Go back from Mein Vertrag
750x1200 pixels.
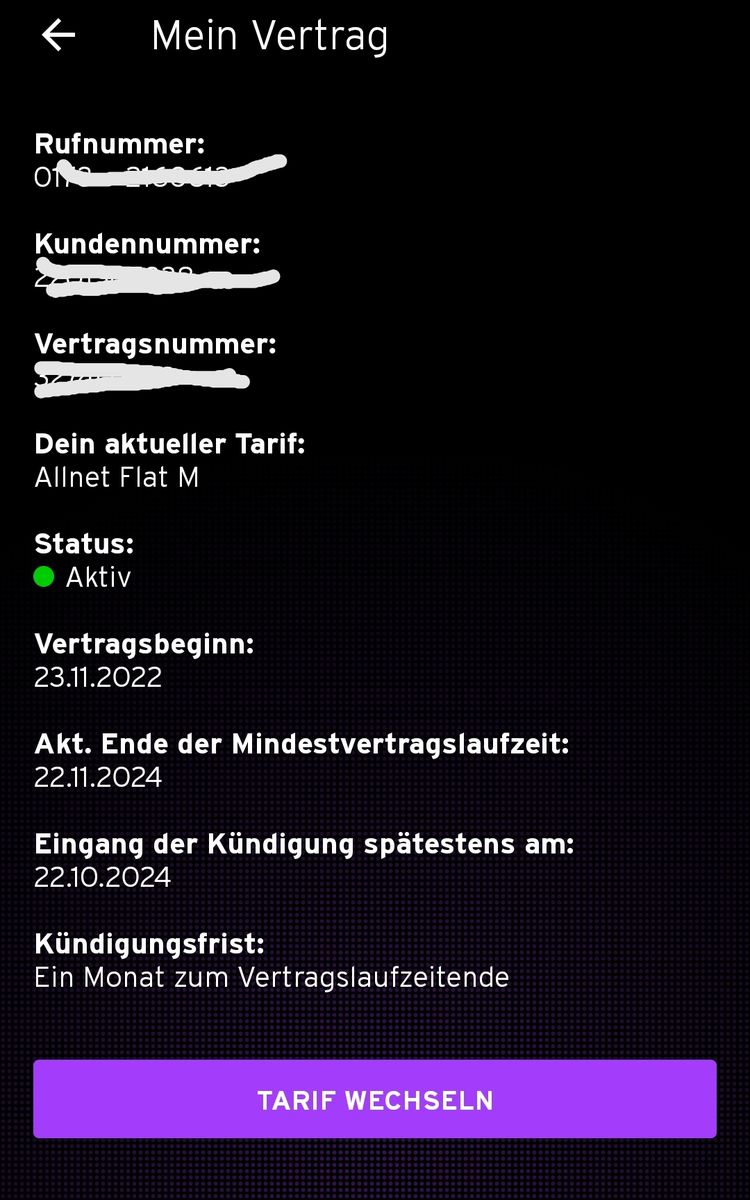[58, 36]
